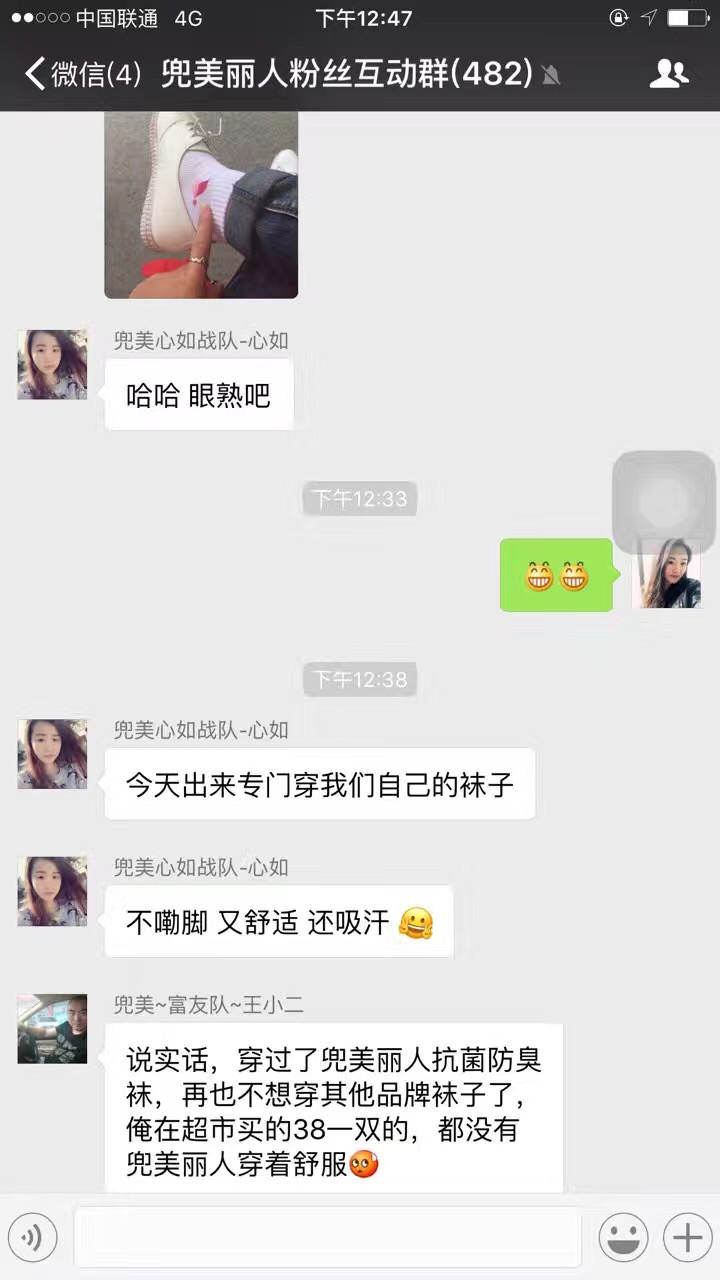This screenshot has width=720, height=1280.
Task: Go back to the 微信 chat list
Action: tap(82, 75)
